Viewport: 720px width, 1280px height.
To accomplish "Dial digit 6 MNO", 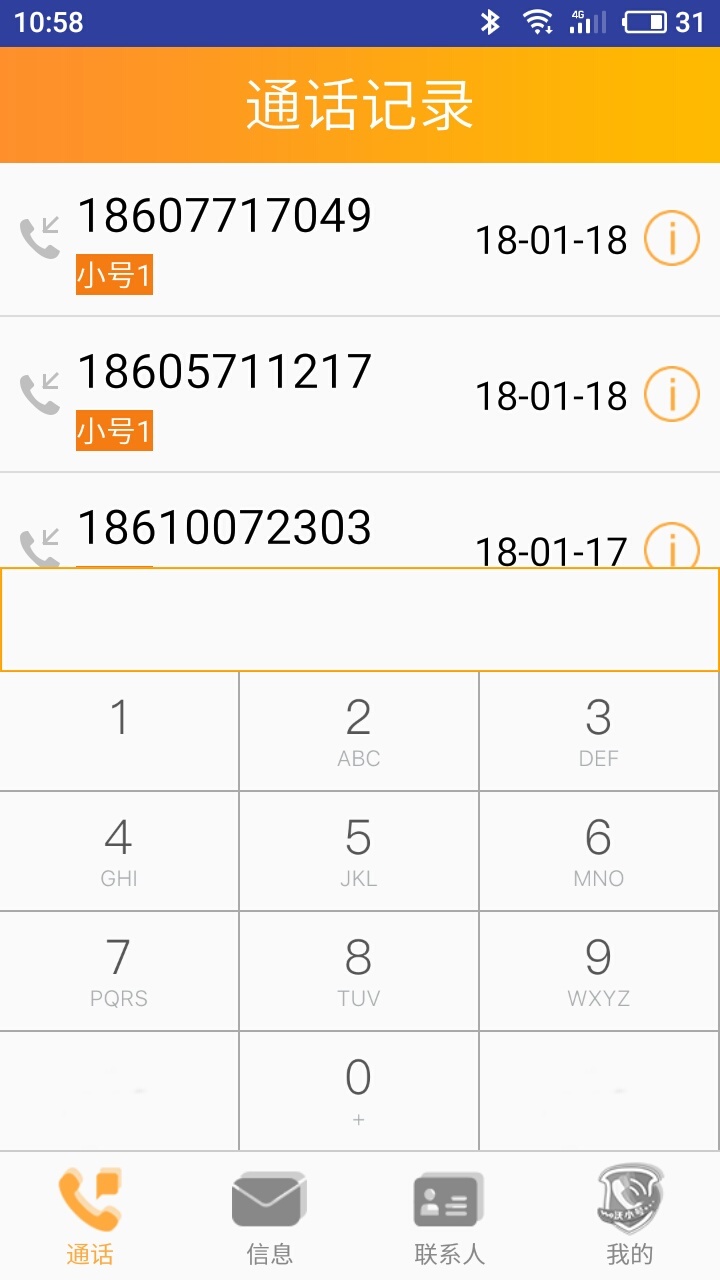I will click(599, 851).
